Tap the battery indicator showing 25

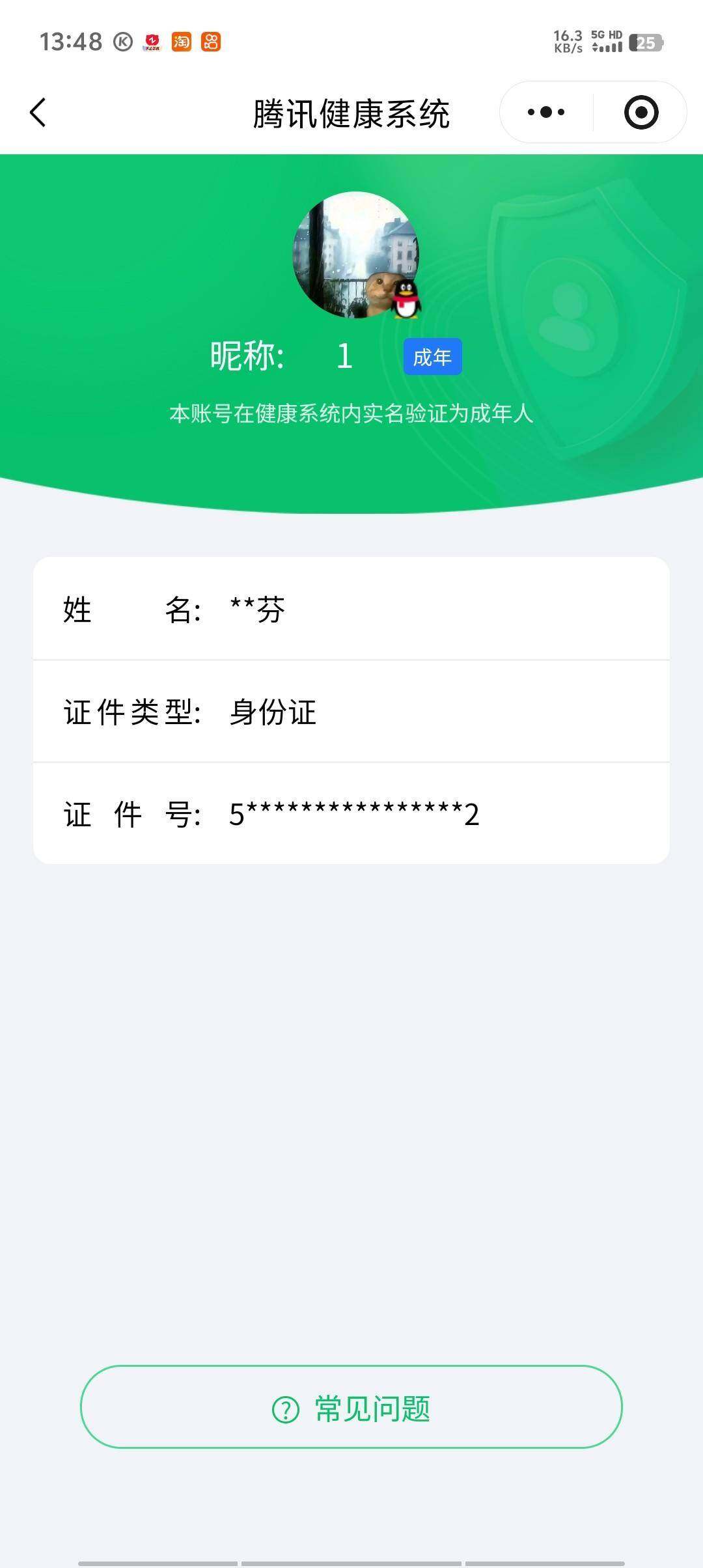[x=643, y=42]
